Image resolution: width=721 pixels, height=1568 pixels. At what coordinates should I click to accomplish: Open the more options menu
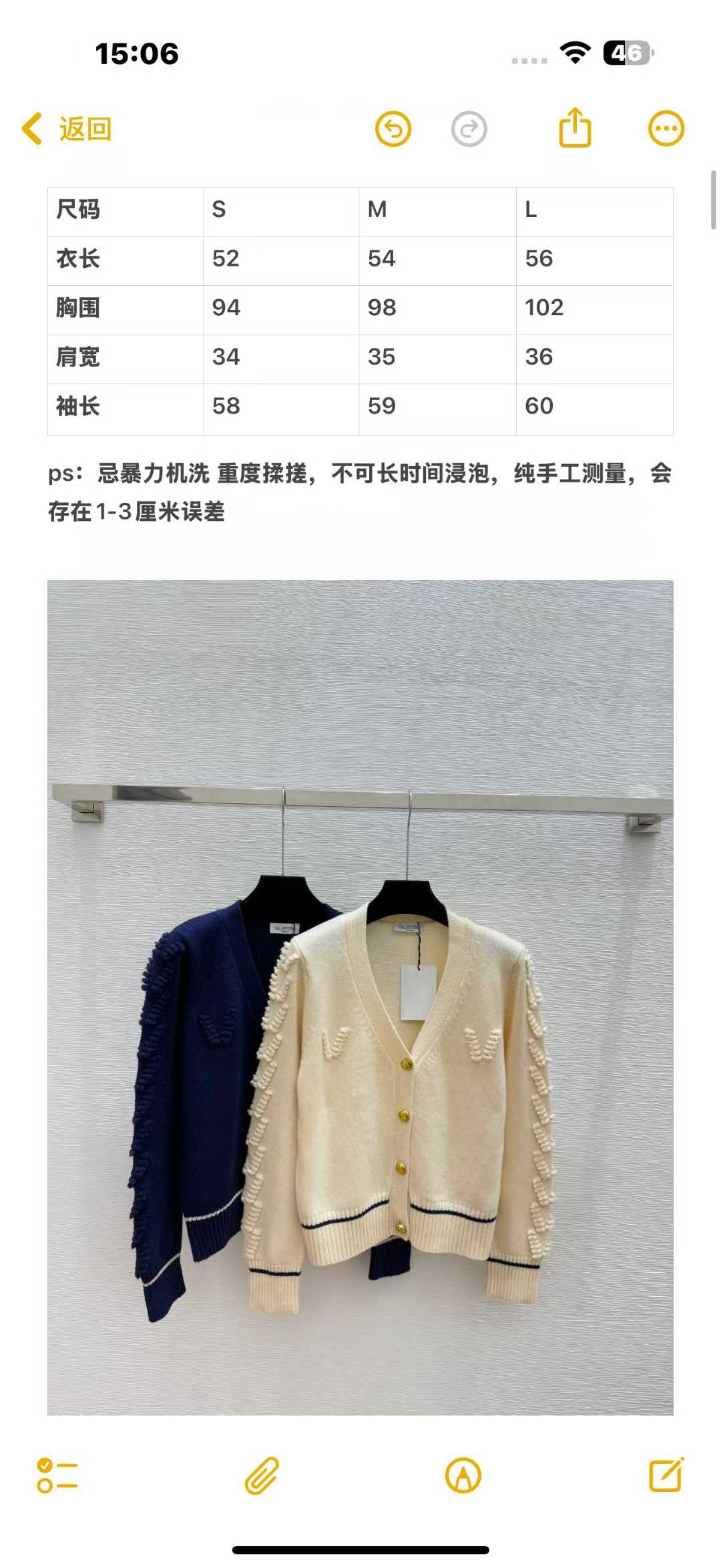pyautogui.click(x=666, y=128)
